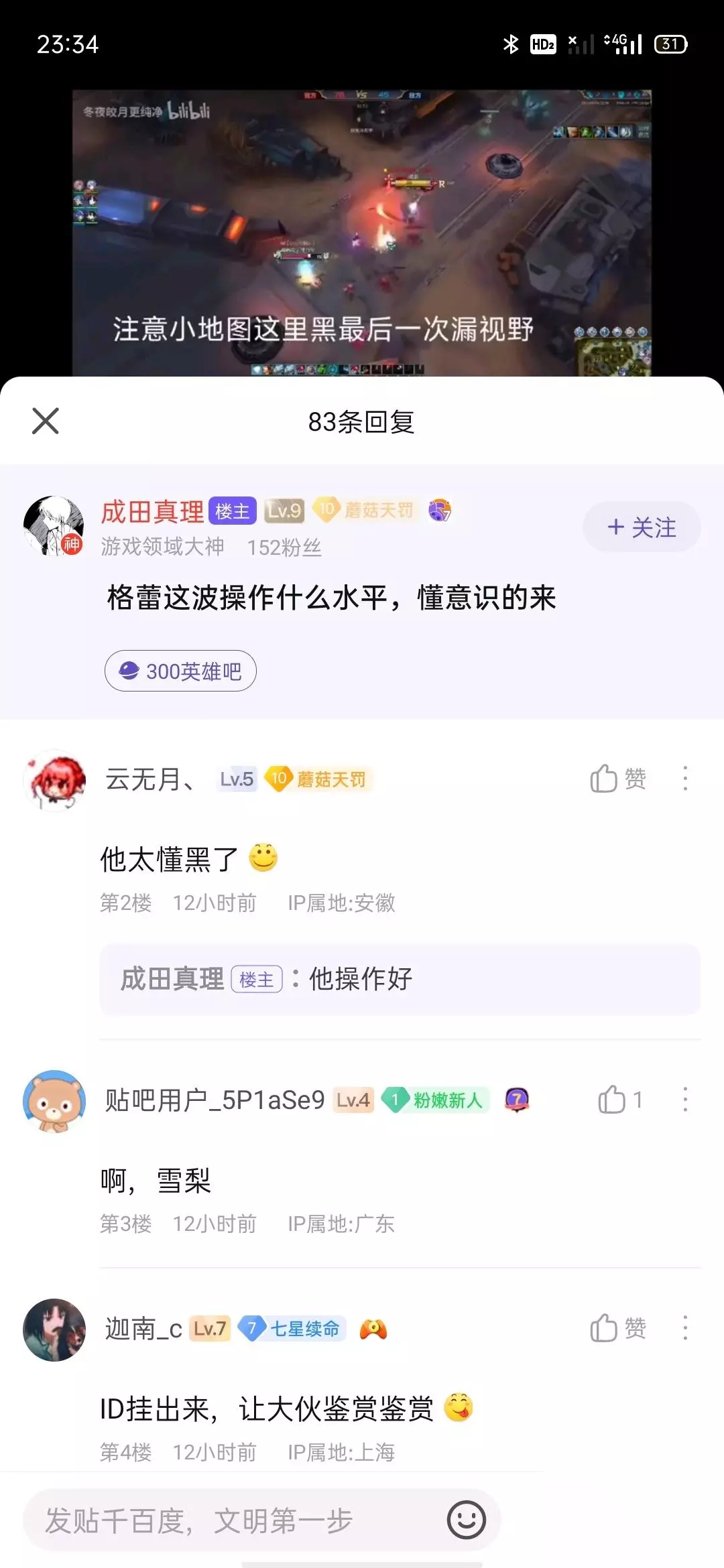Close the 83条回复 replies panel

[46, 421]
